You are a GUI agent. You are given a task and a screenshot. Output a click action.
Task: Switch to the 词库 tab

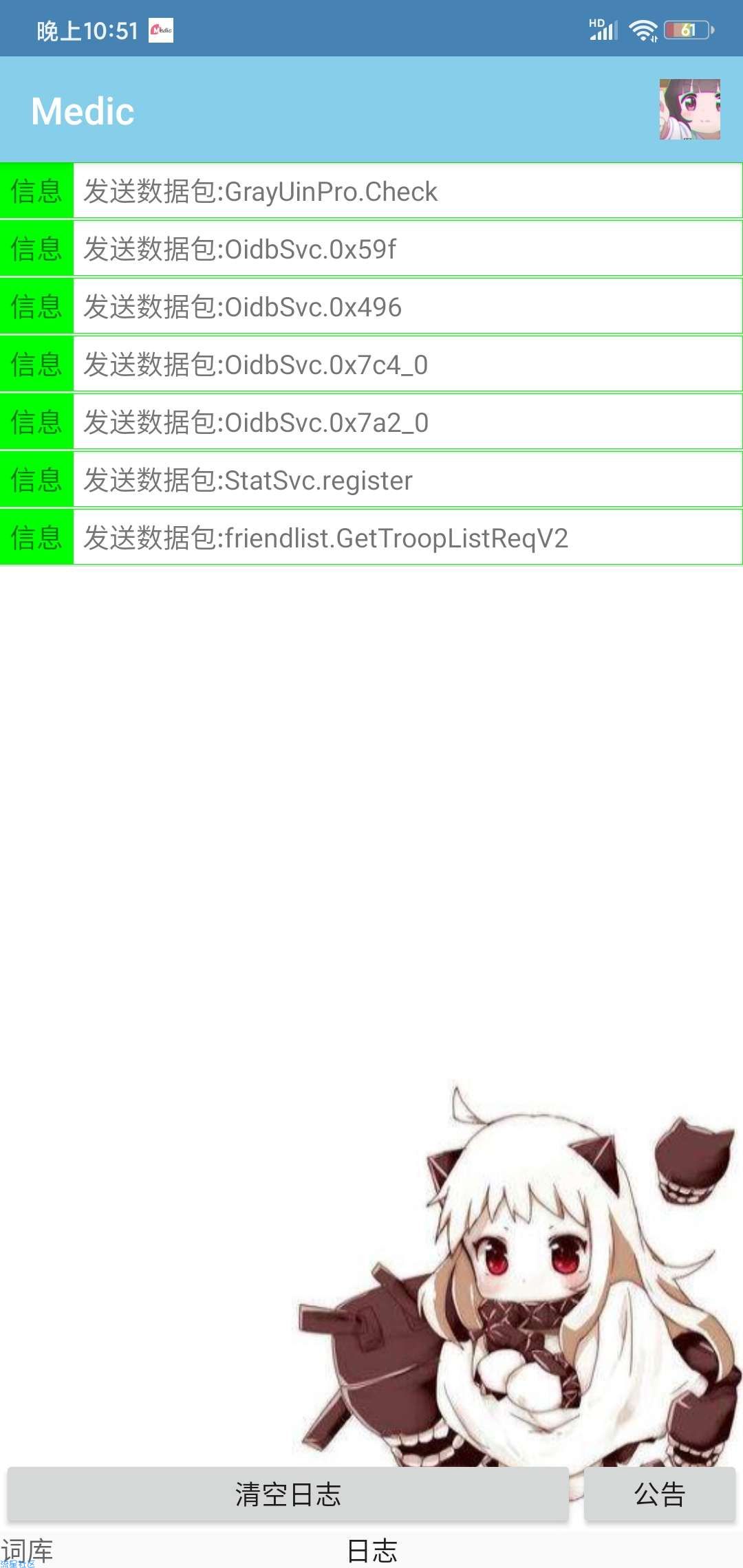28,1551
